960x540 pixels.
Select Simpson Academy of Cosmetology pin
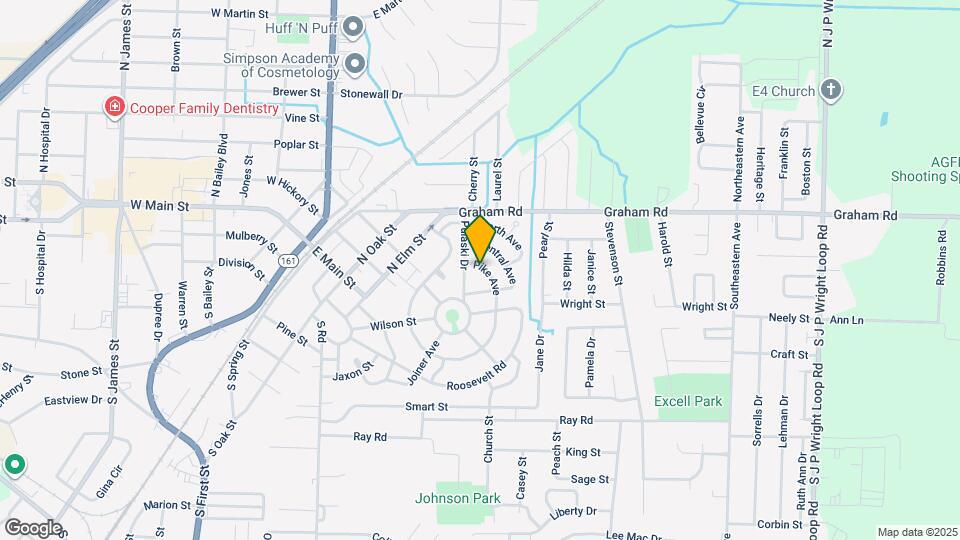pyautogui.click(x=355, y=66)
